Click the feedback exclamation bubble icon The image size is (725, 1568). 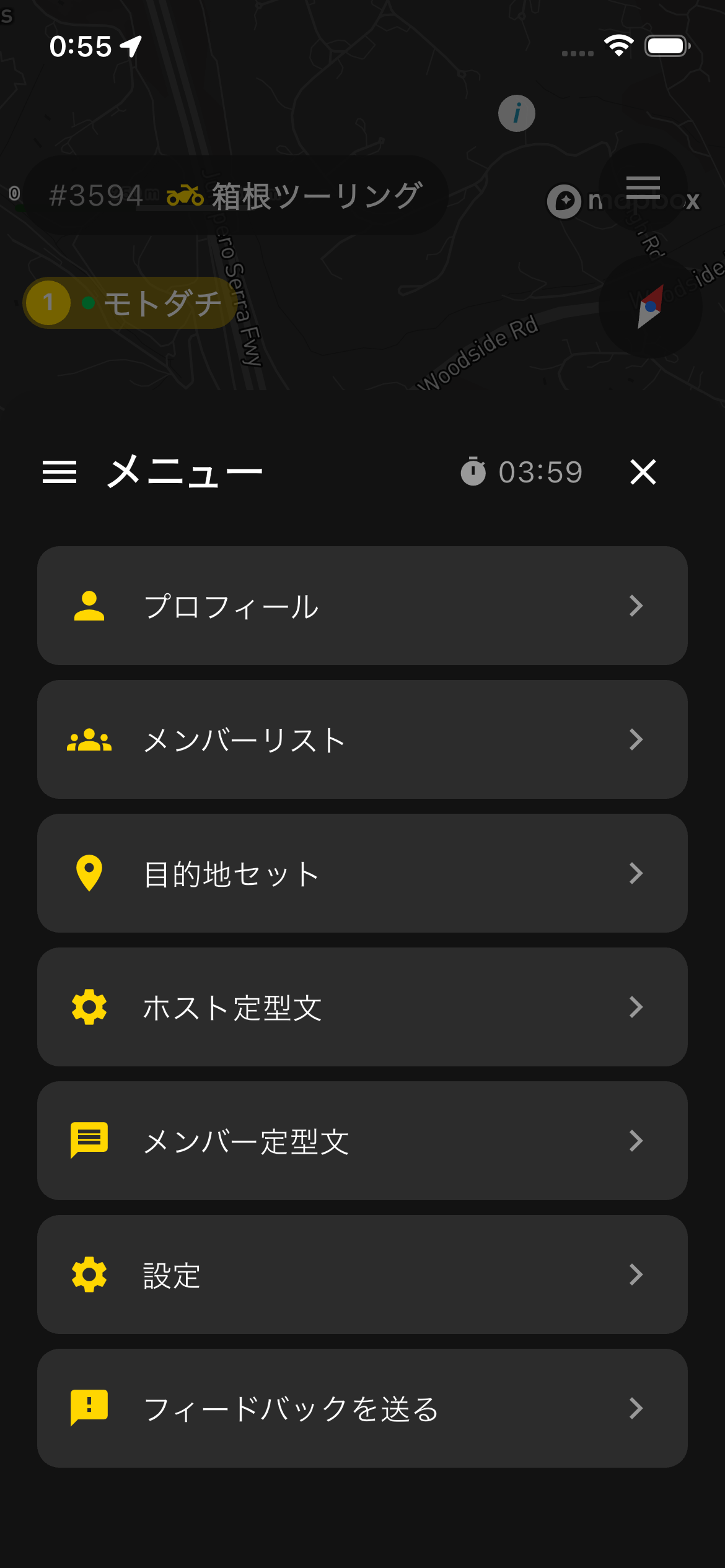coord(89,1408)
